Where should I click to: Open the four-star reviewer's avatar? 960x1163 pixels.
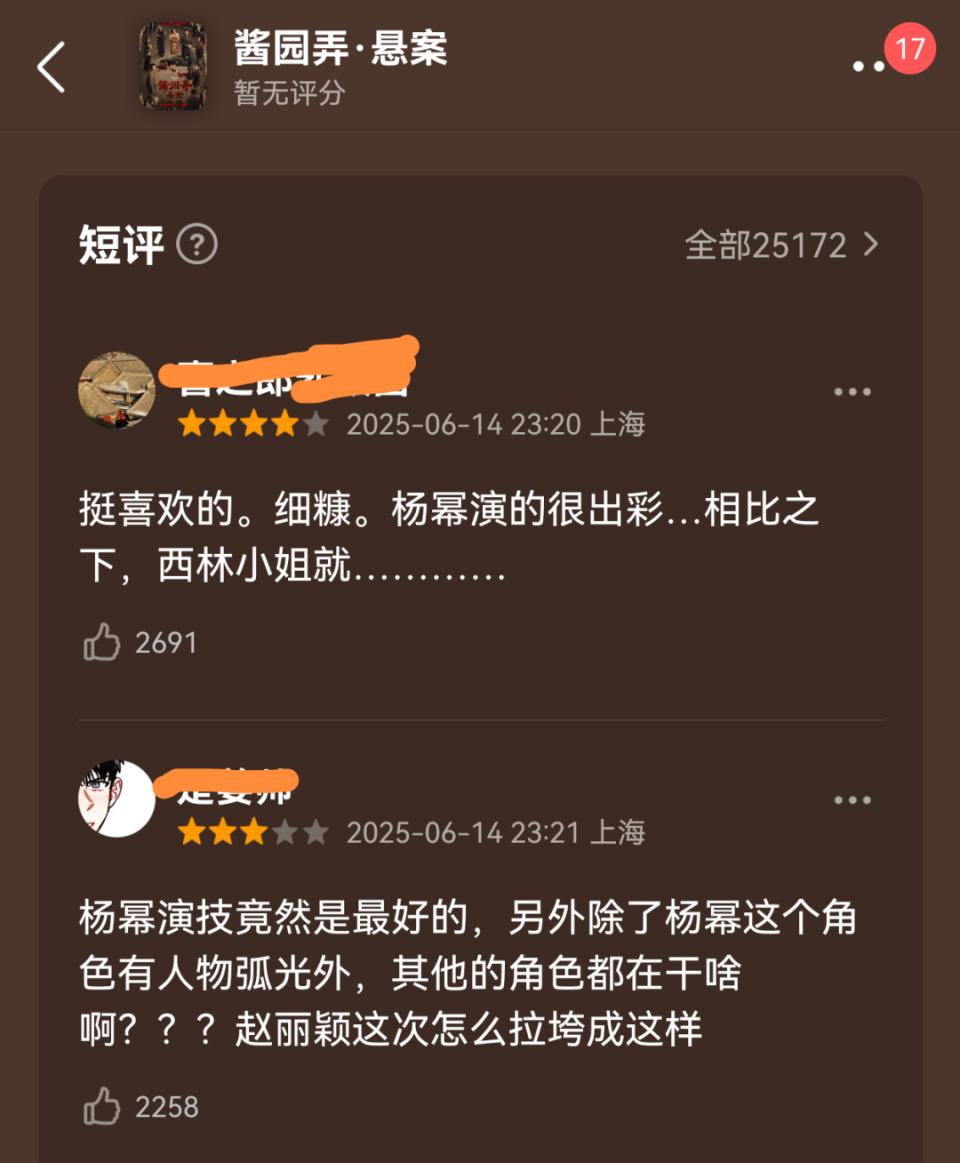[117, 390]
